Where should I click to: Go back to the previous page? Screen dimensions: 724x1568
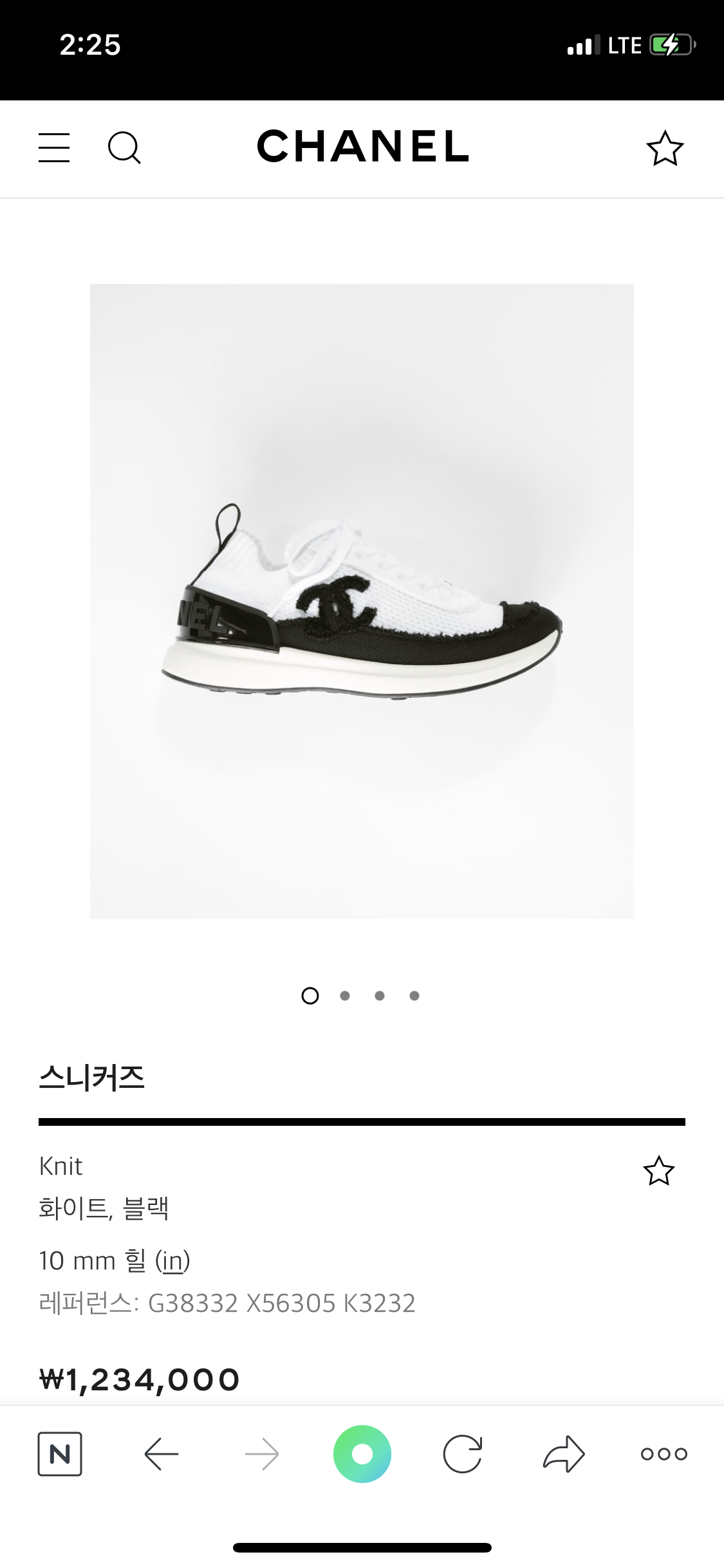161,1454
